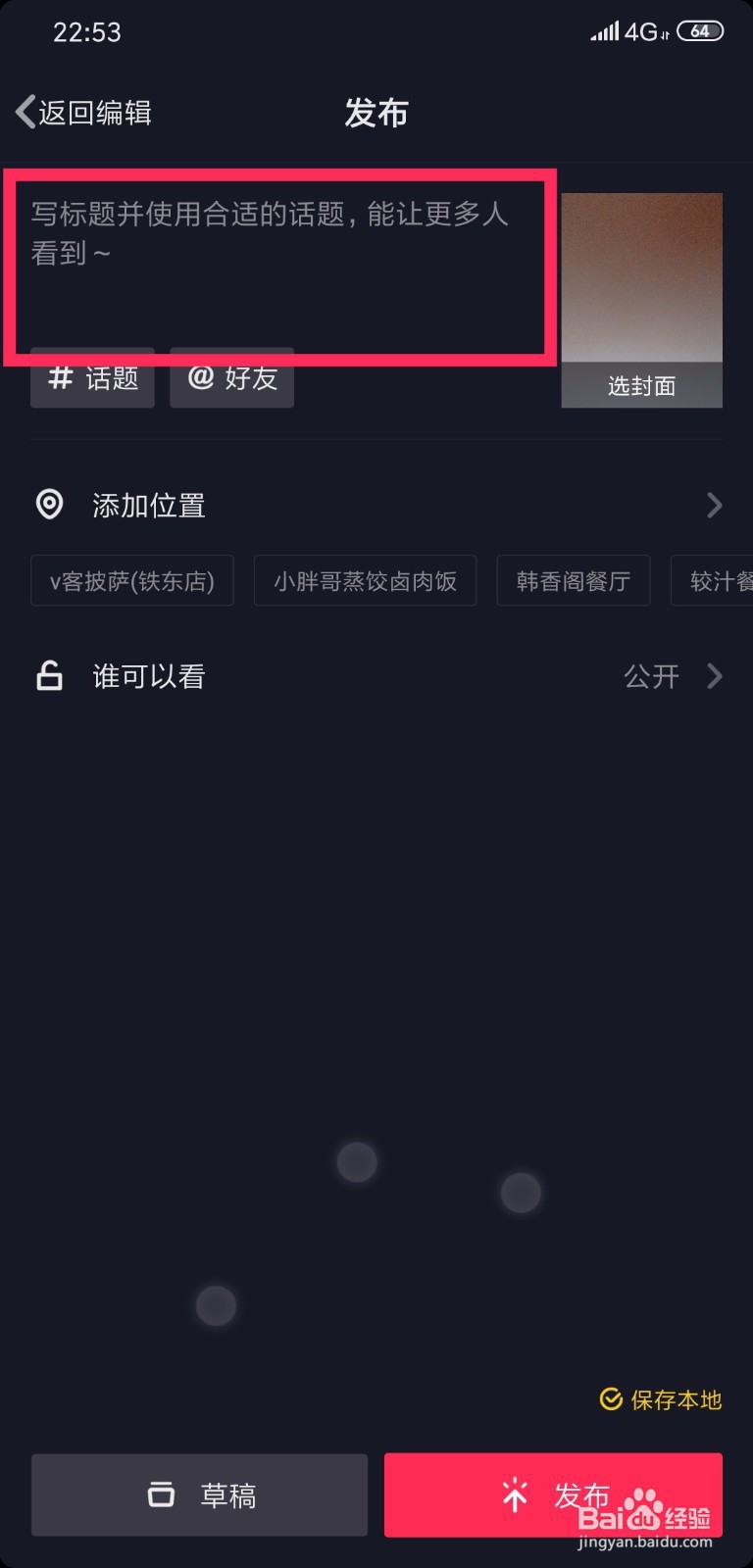Image resolution: width=753 pixels, height=1568 pixels.
Task: Click the location pin icon beside 添加位置
Action: (48, 505)
